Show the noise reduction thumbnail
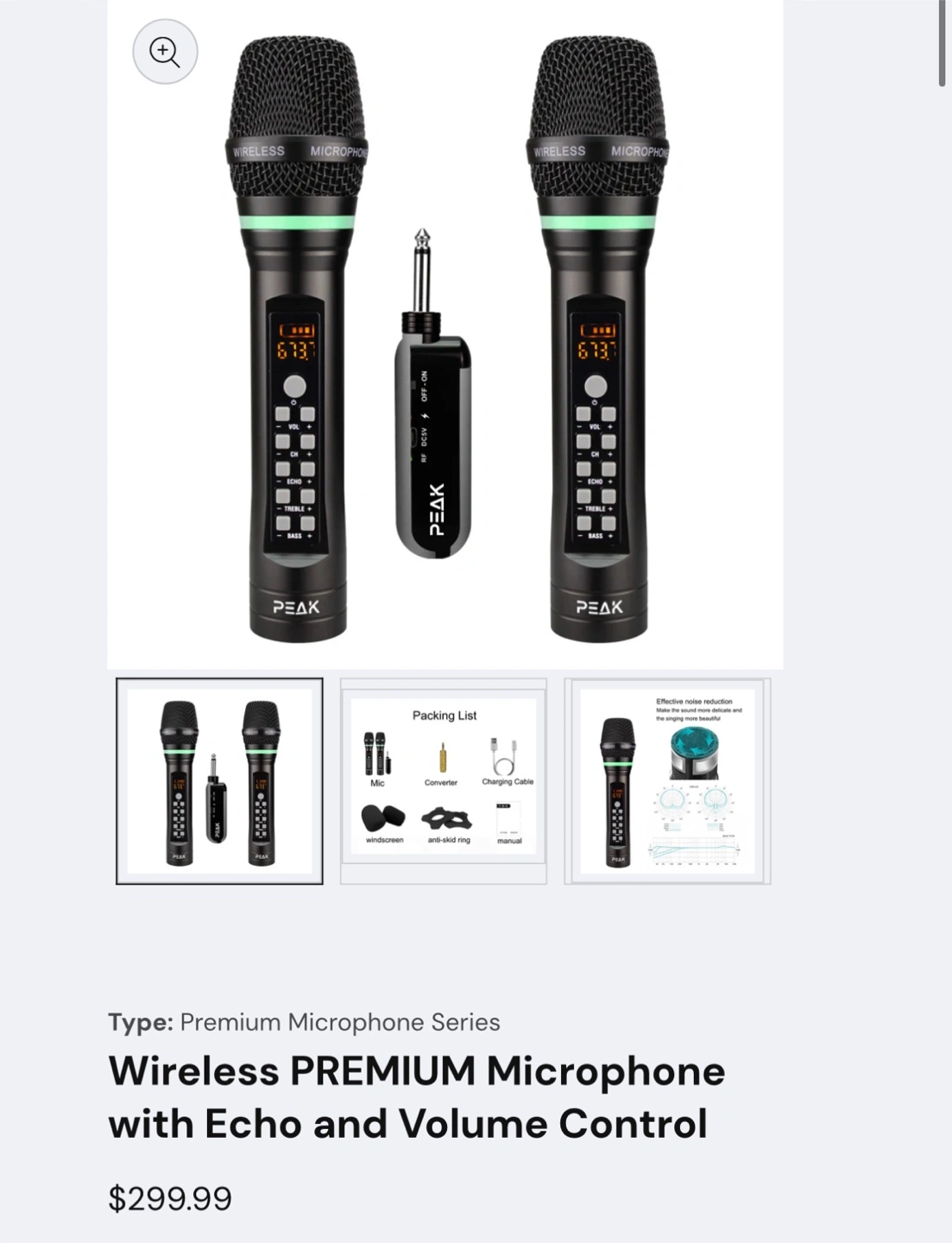Viewport: 952px width, 1243px height. pos(667,781)
